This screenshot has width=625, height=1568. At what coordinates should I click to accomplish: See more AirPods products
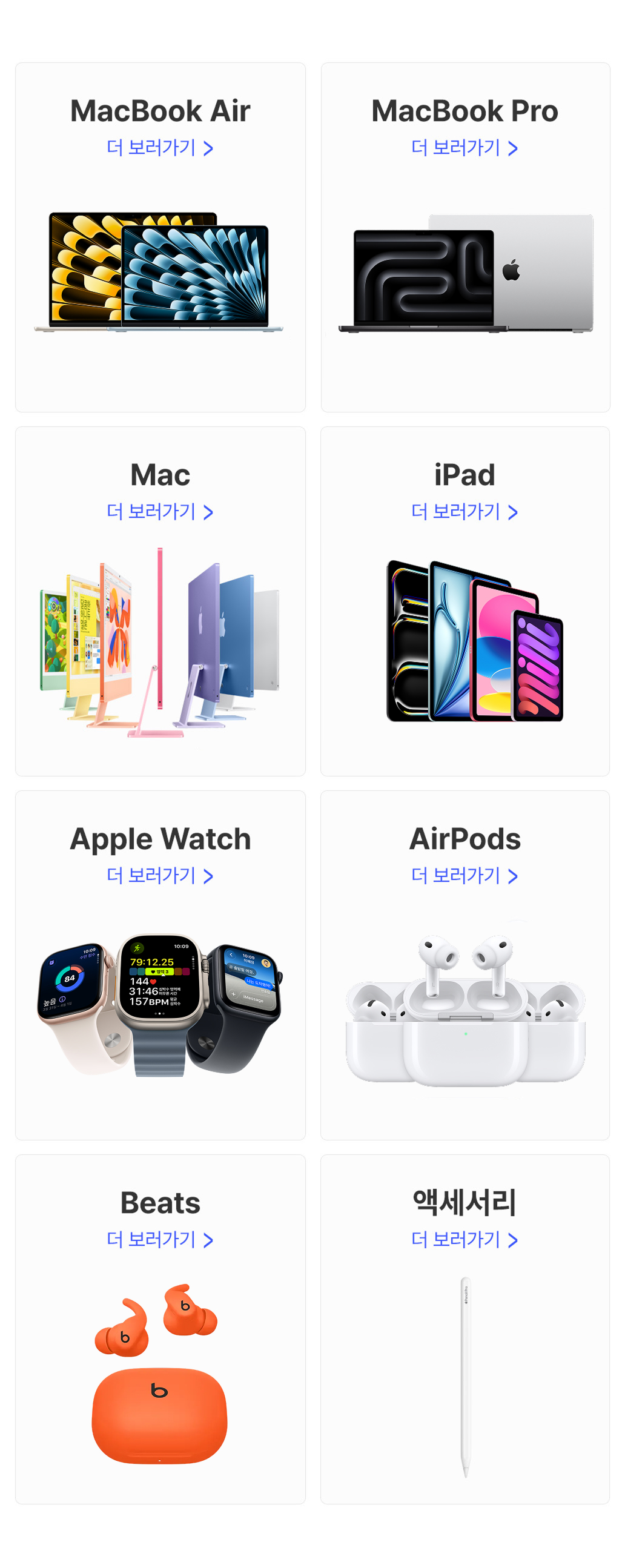[465, 876]
